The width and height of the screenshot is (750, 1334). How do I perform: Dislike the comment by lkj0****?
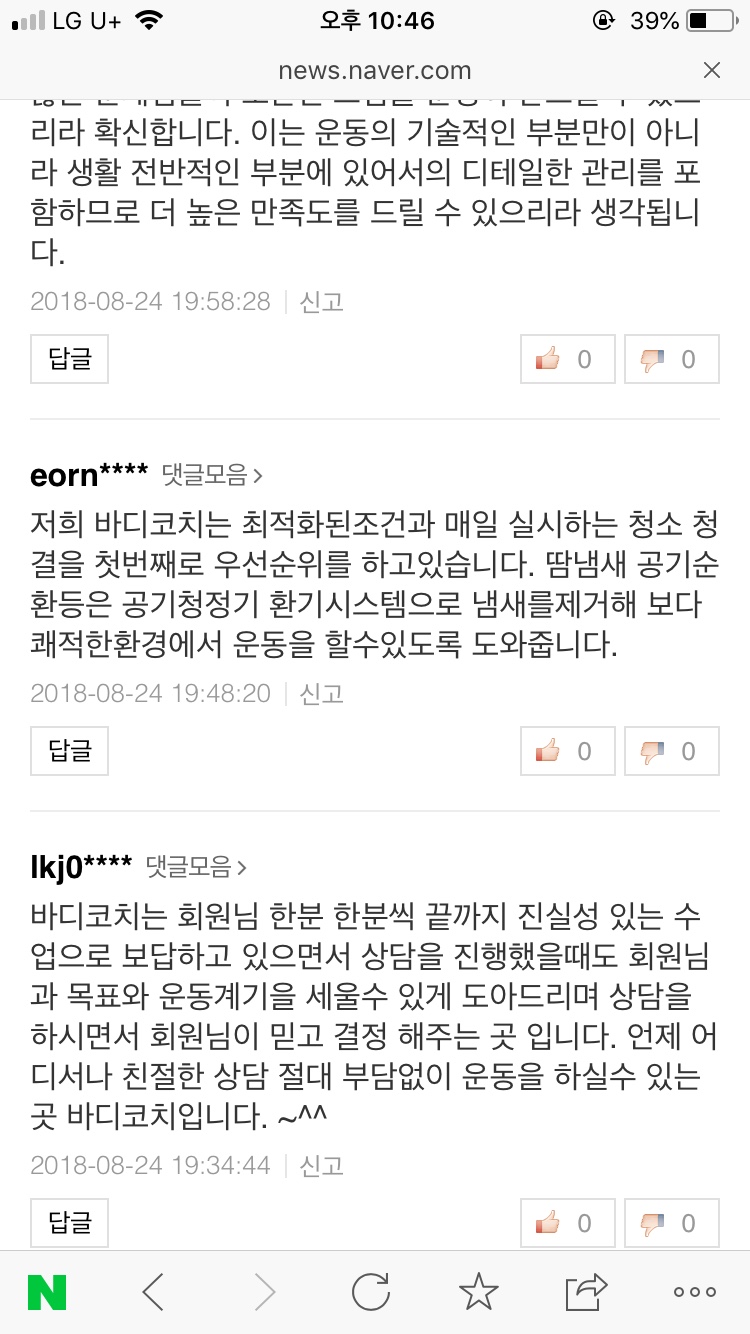[671, 1223]
